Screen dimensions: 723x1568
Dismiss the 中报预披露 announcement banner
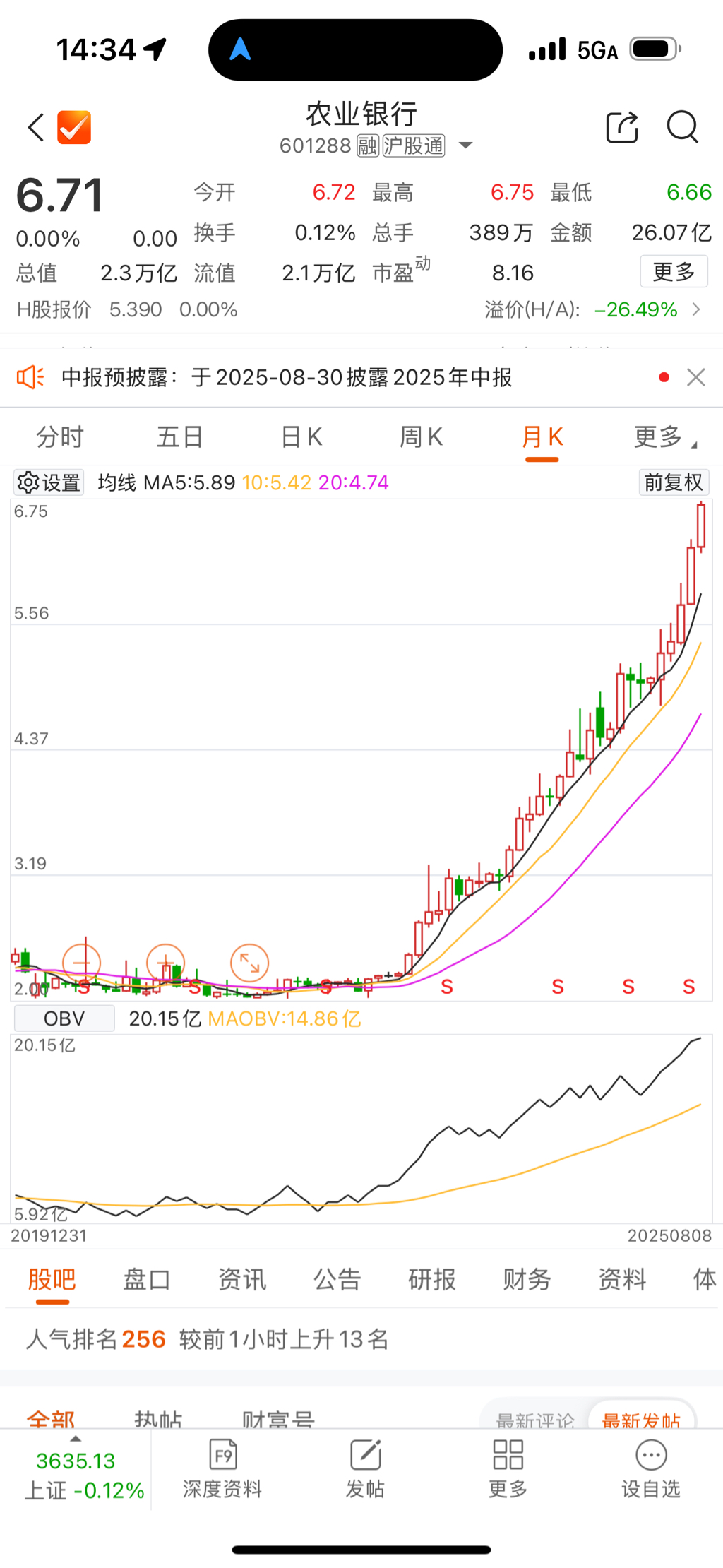696,377
